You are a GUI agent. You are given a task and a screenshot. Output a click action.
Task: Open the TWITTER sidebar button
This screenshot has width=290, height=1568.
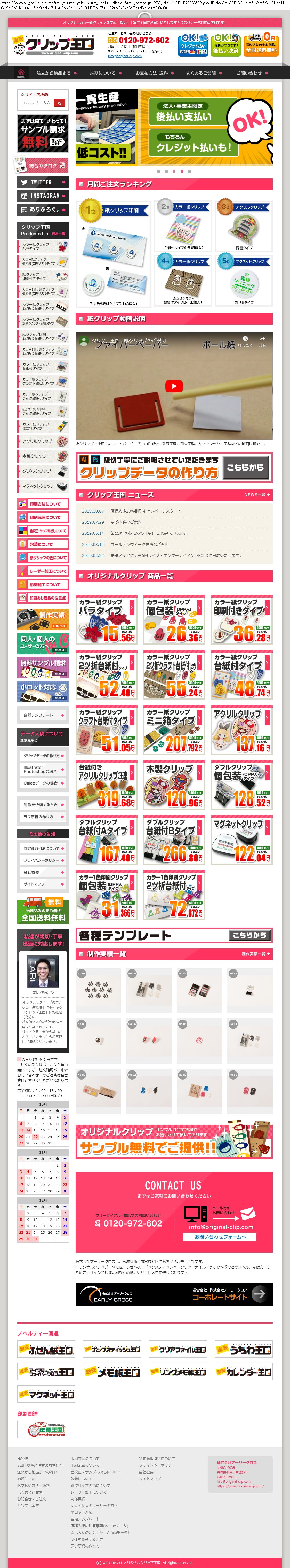pos(43,182)
